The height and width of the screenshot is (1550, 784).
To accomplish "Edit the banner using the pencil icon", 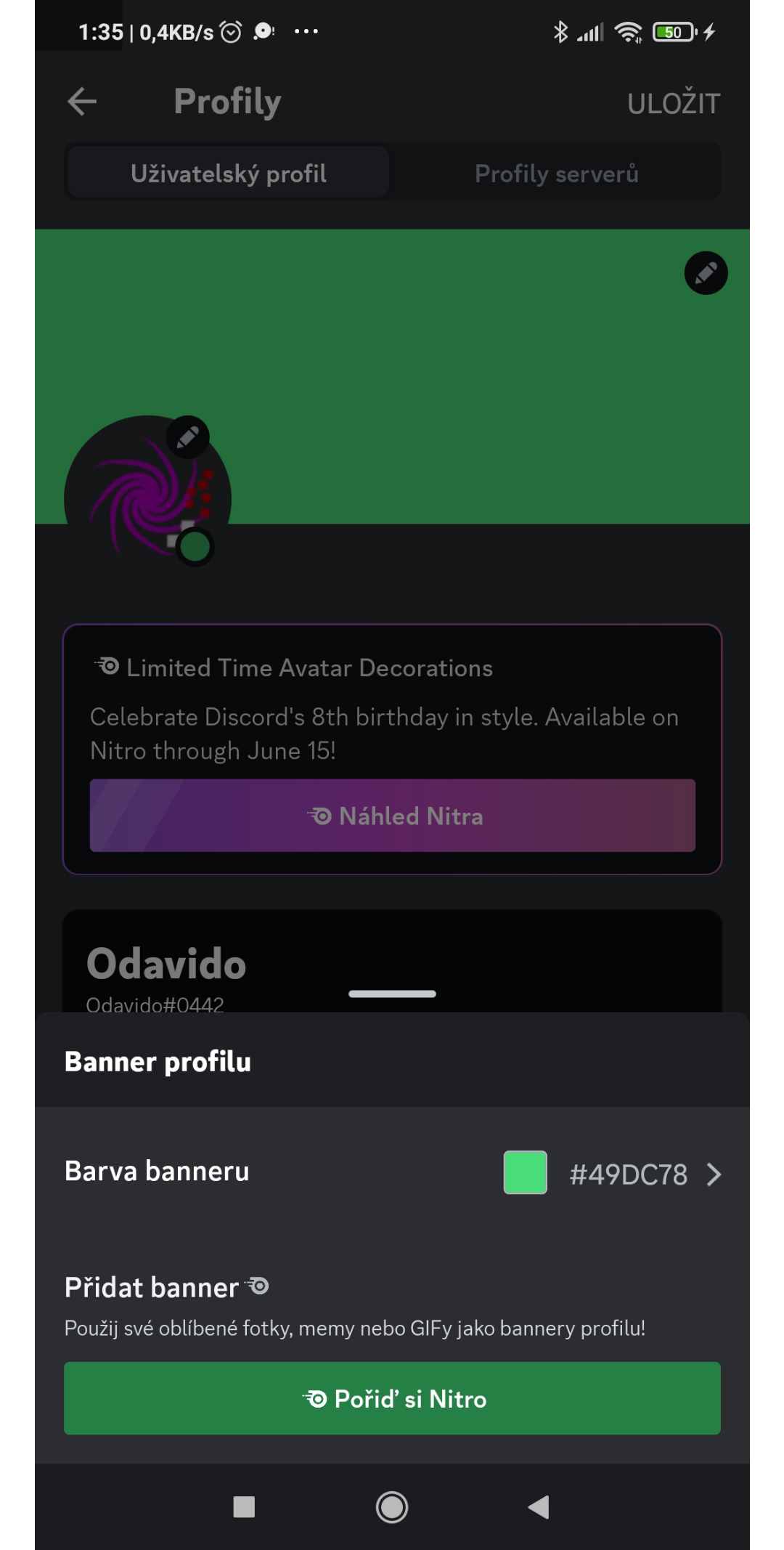I will click(706, 273).
